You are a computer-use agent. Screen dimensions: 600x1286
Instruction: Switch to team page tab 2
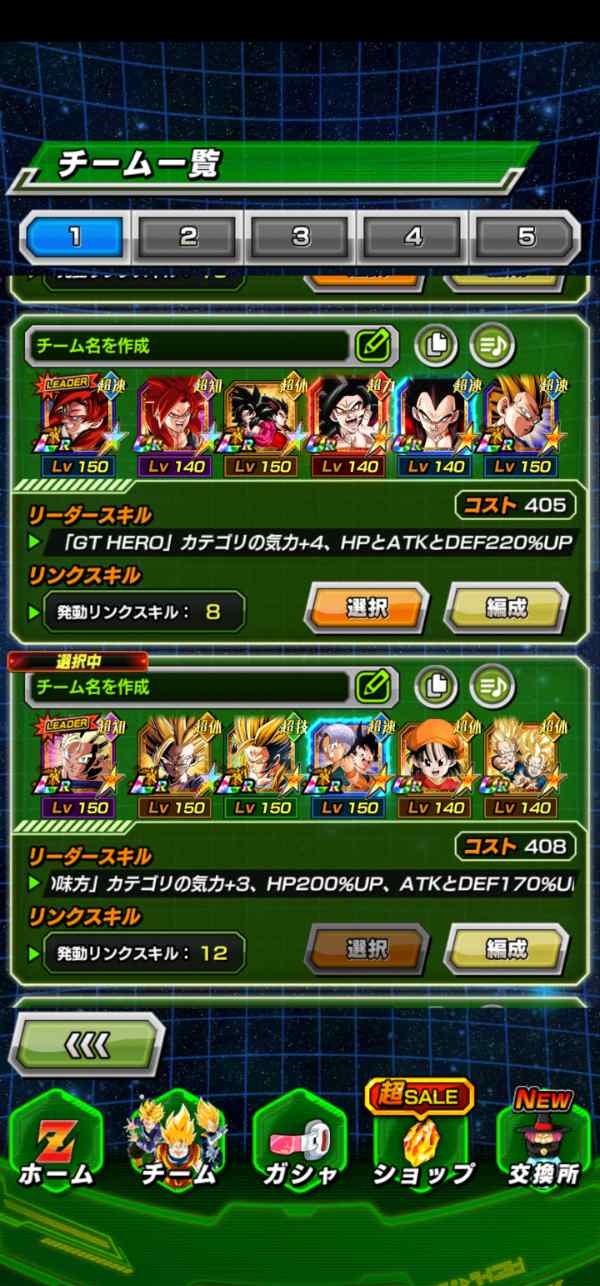[x=188, y=238]
